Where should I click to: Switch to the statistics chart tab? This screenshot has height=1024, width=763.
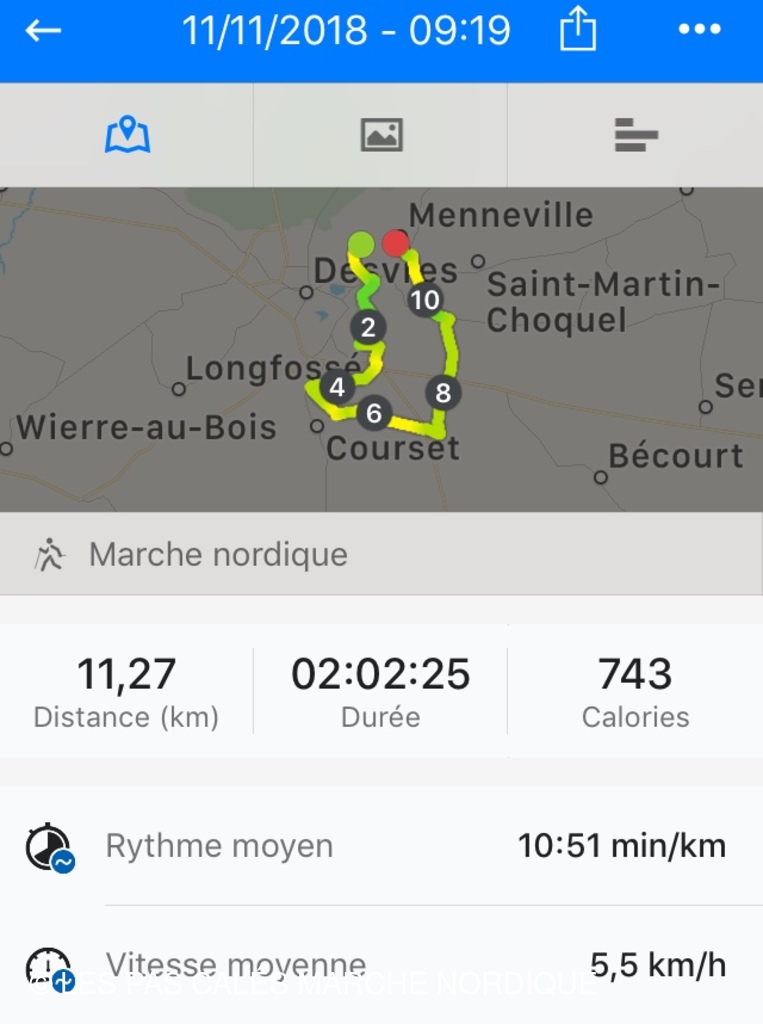click(635, 134)
